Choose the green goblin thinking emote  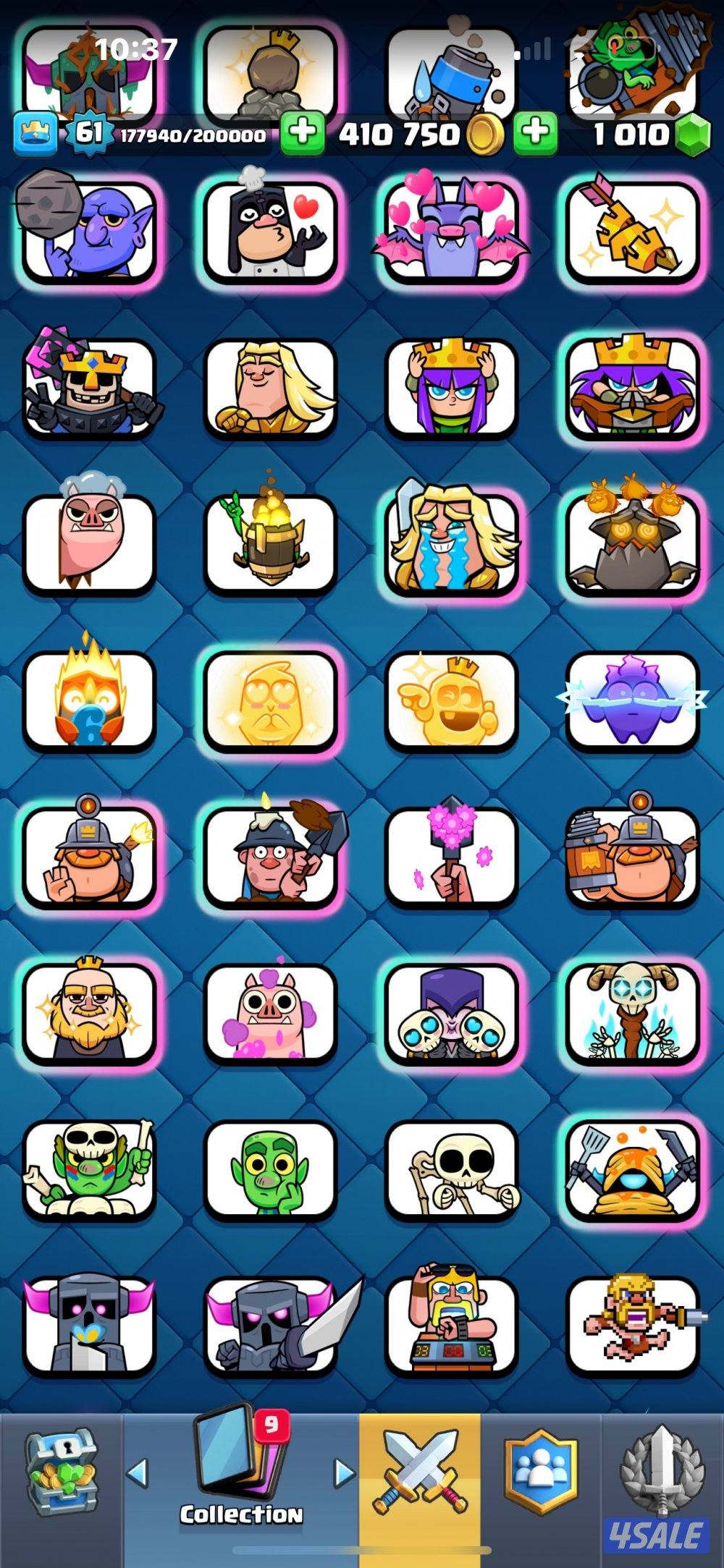coord(271,1169)
